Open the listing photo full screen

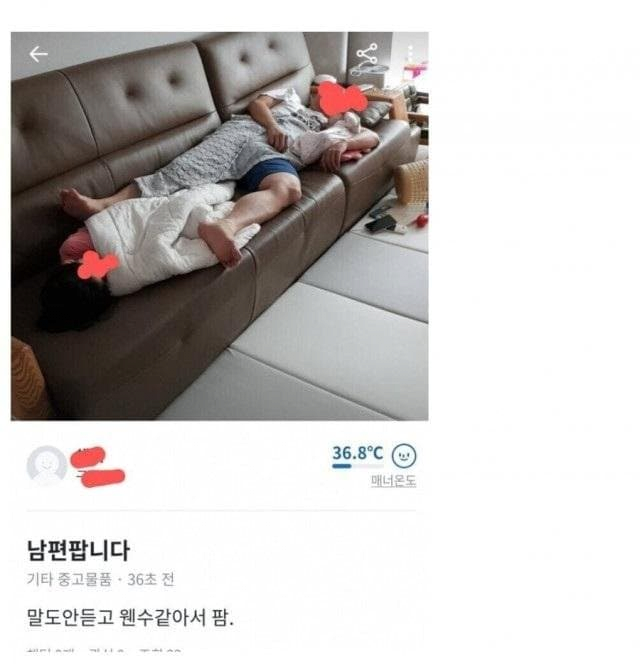click(219, 240)
